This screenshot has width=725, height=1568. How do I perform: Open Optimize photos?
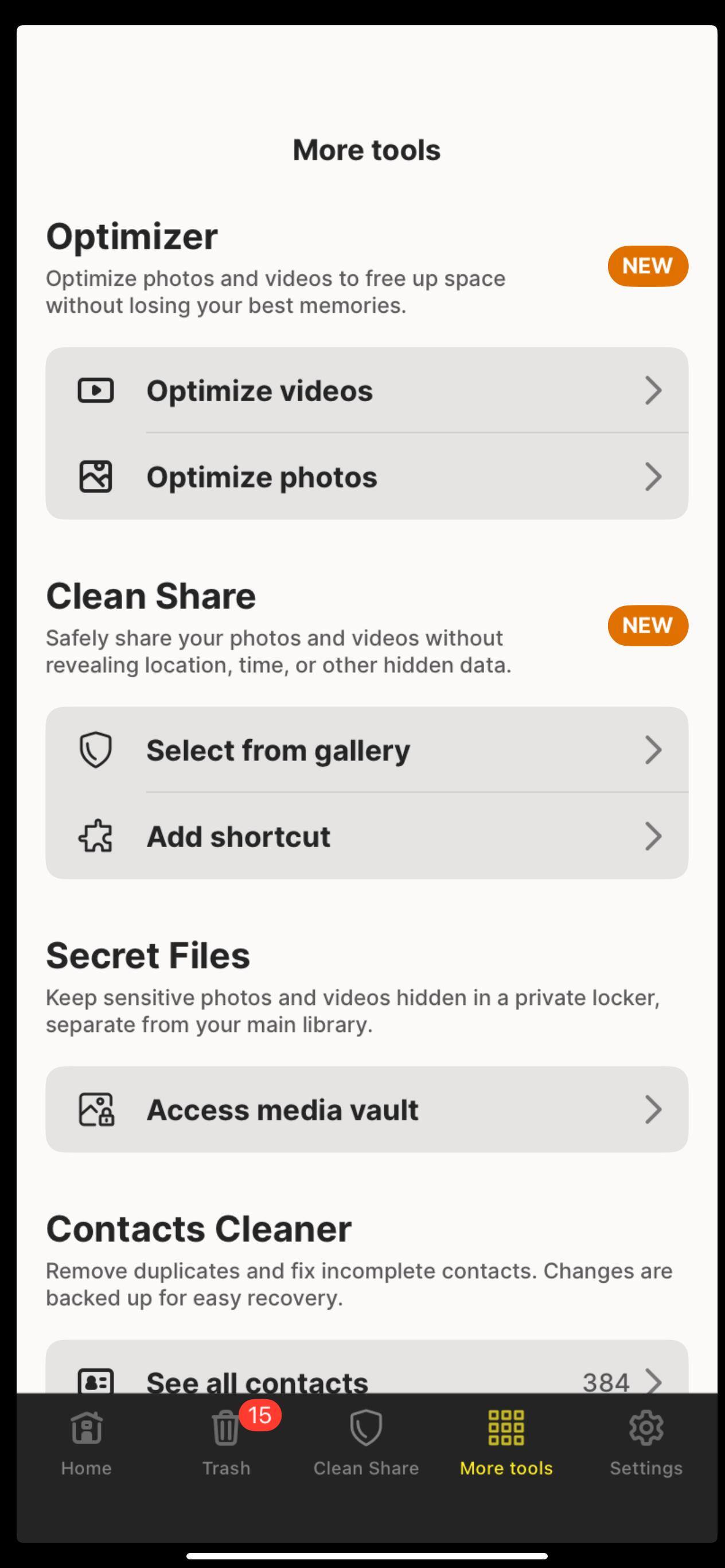click(367, 476)
